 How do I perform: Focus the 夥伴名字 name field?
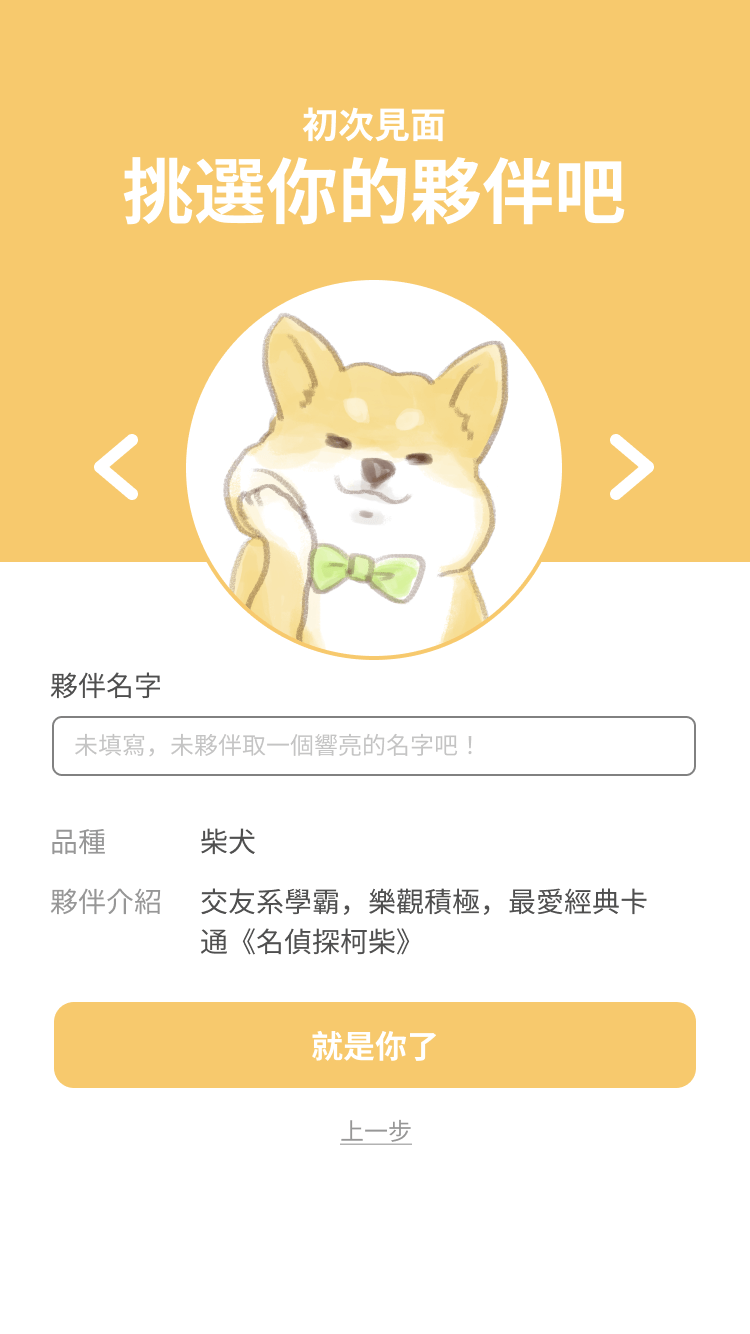[x=374, y=746]
